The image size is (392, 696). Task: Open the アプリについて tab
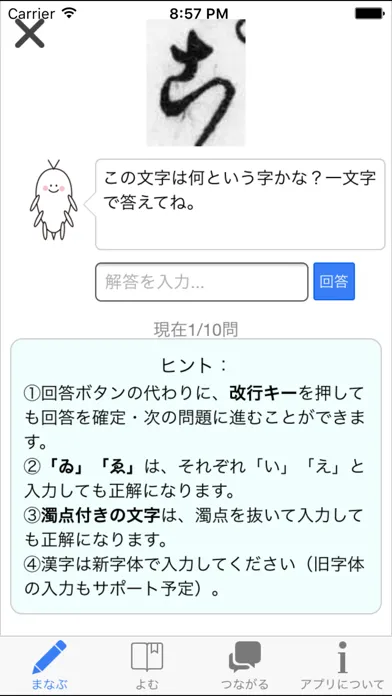pyautogui.click(x=342, y=665)
